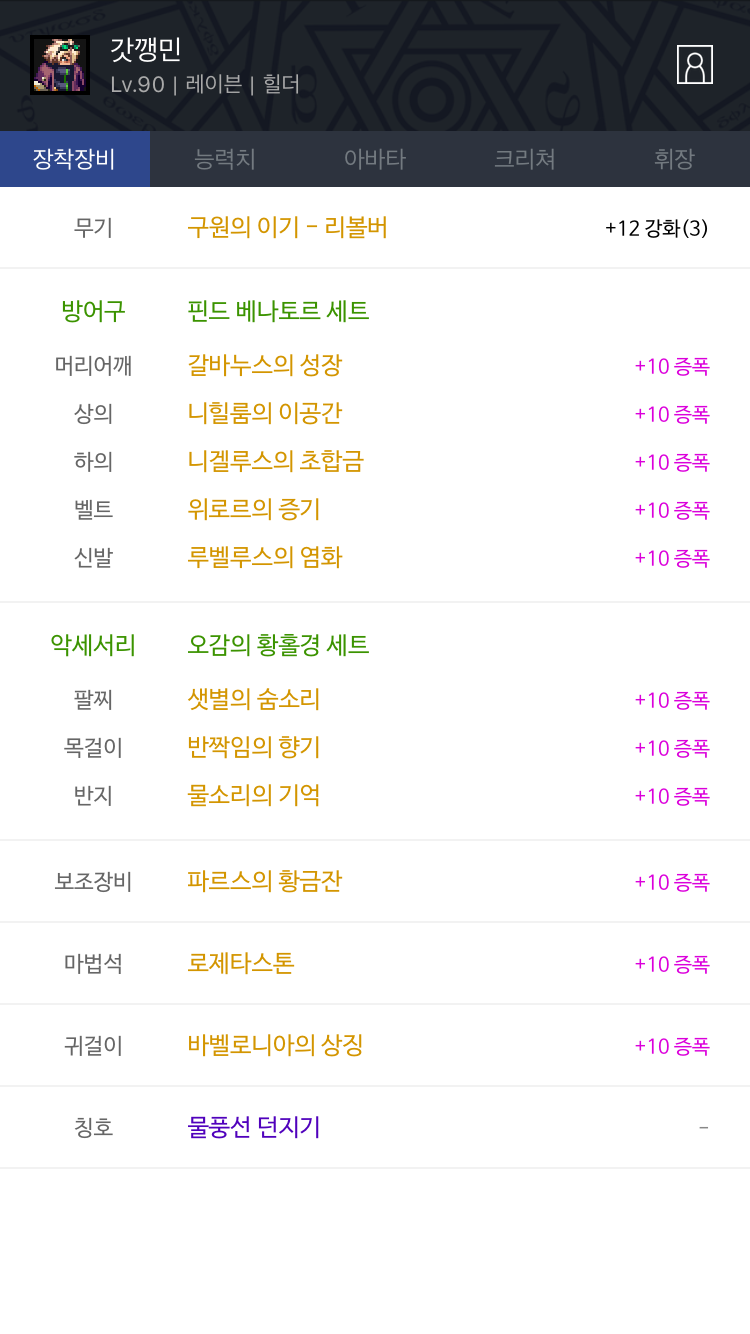Open the 로제타스톤 magic stone
Image resolution: width=750 pixels, height=1334 pixels.
[x=241, y=964]
